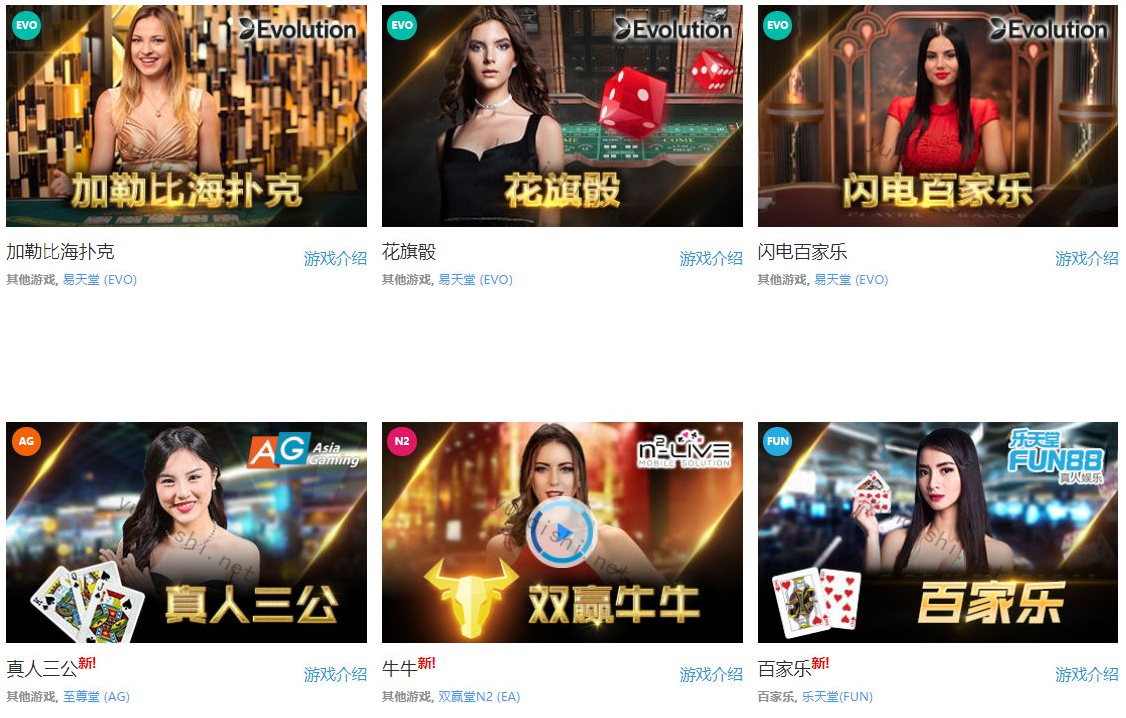View 游戏介绍 for 加勒比海扑克

click(335, 258)
